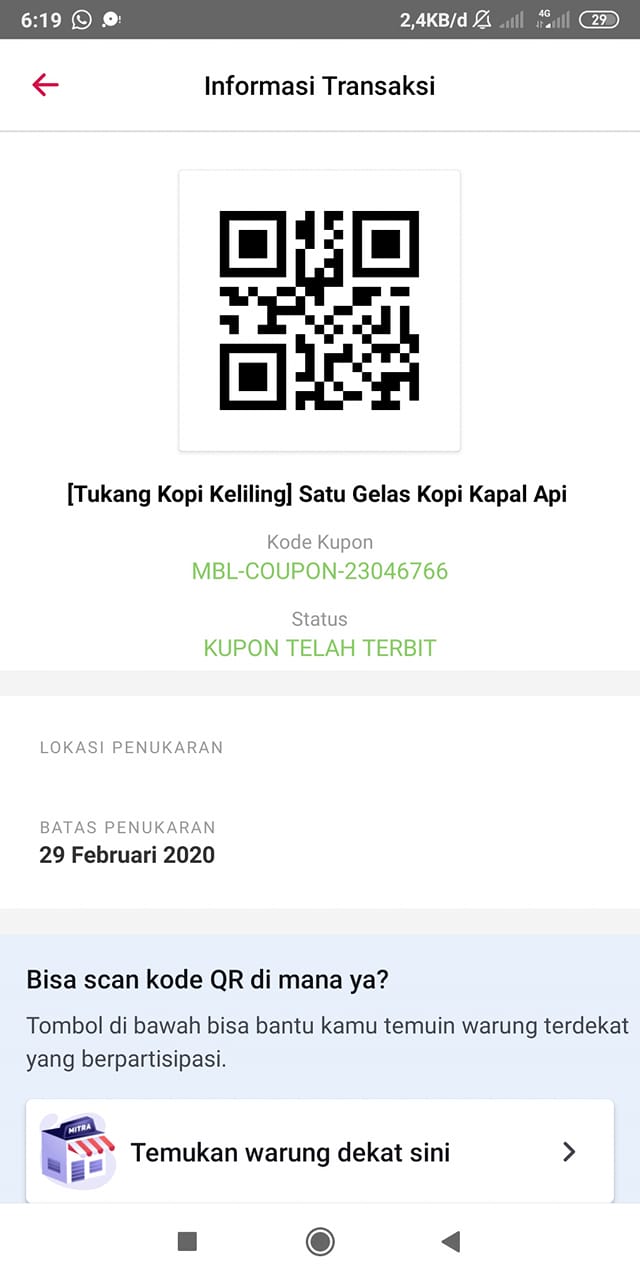This screenshot has height=1280, width=640.
Task: Open Temukan warung dekat sini
Action: tap(319, 1151)
